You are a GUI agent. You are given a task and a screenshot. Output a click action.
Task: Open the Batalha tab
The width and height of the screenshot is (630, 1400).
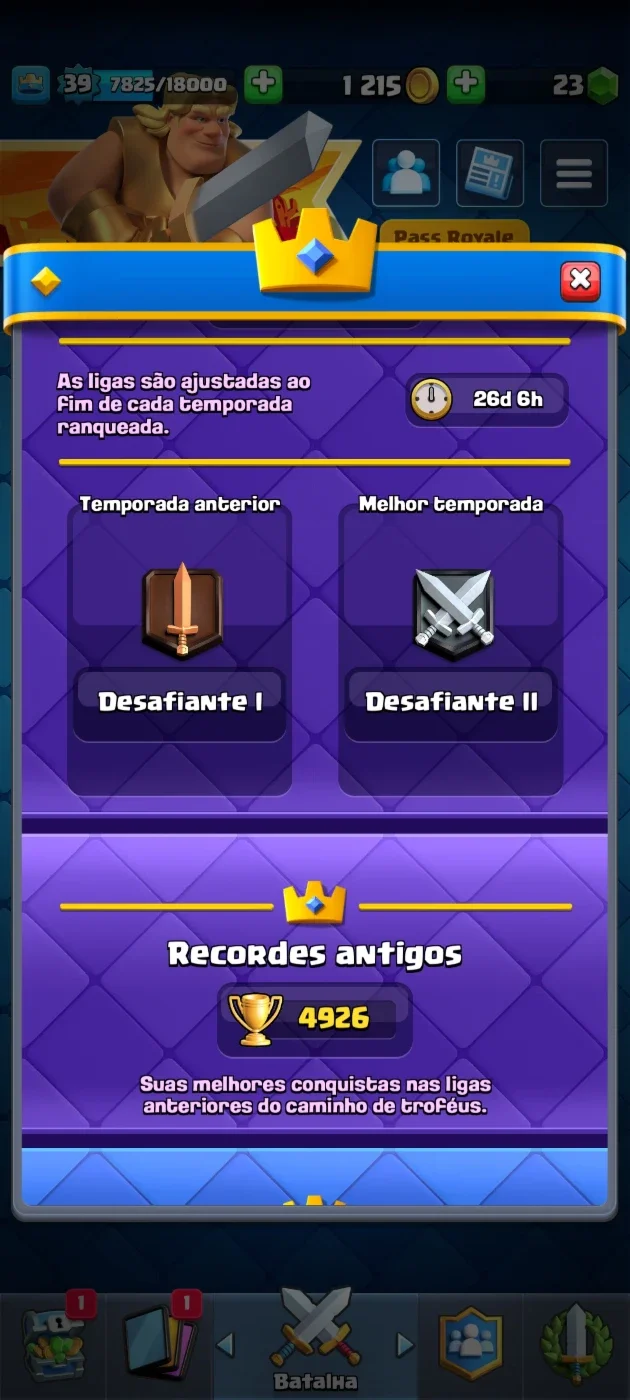coord(315,1340)
